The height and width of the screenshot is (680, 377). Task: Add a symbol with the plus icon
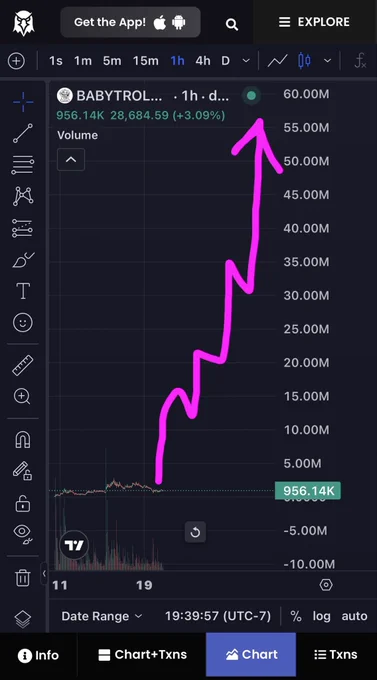[16, 61]
